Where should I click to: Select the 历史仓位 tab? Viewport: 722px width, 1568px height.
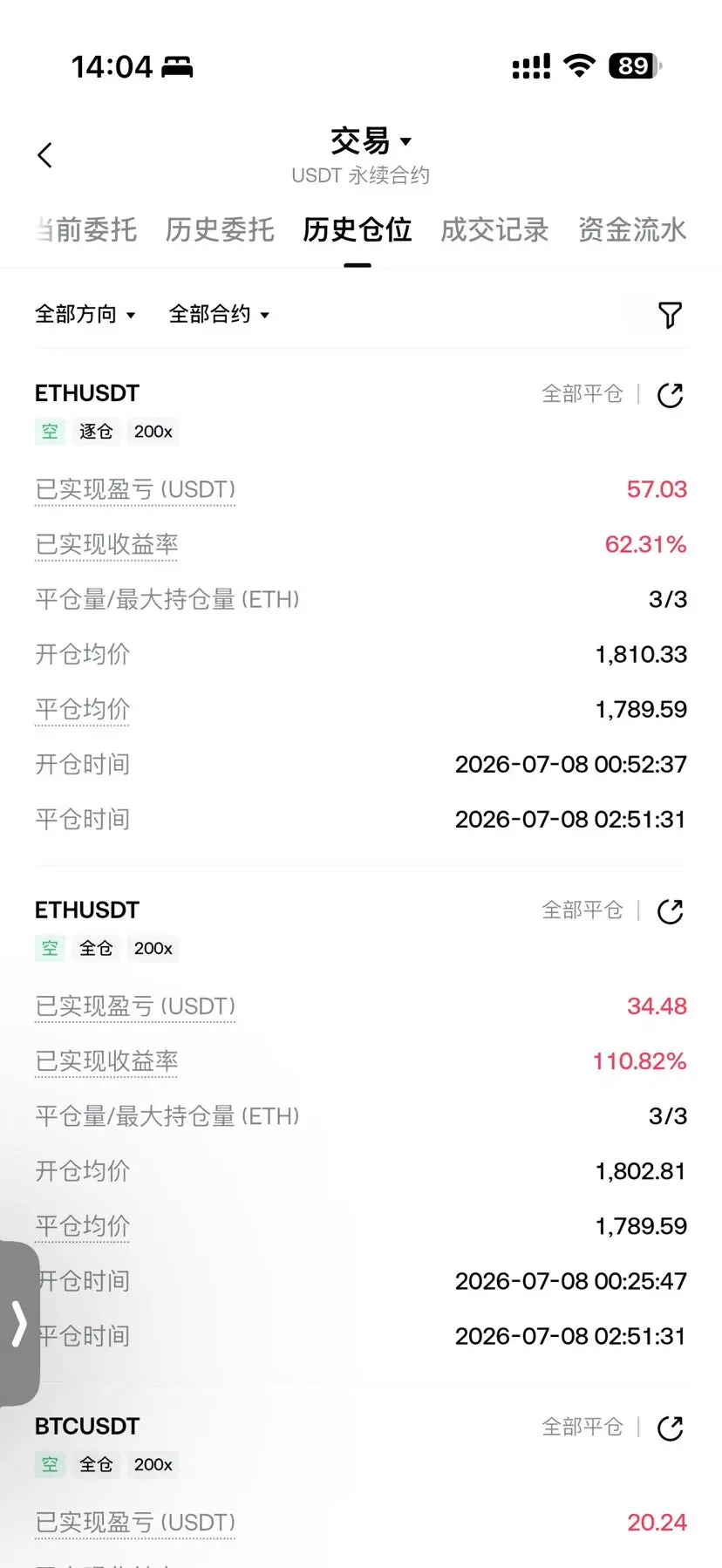click(358, 229)
